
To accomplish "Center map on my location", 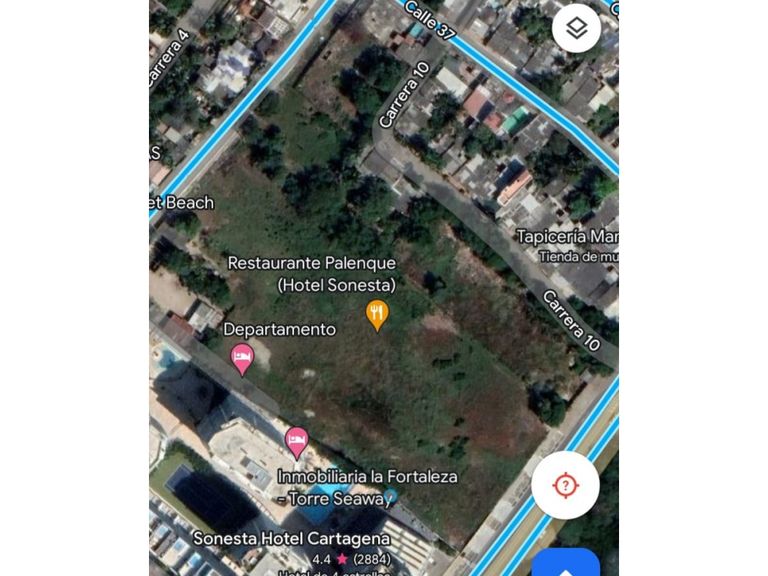I will click(565, 485).
